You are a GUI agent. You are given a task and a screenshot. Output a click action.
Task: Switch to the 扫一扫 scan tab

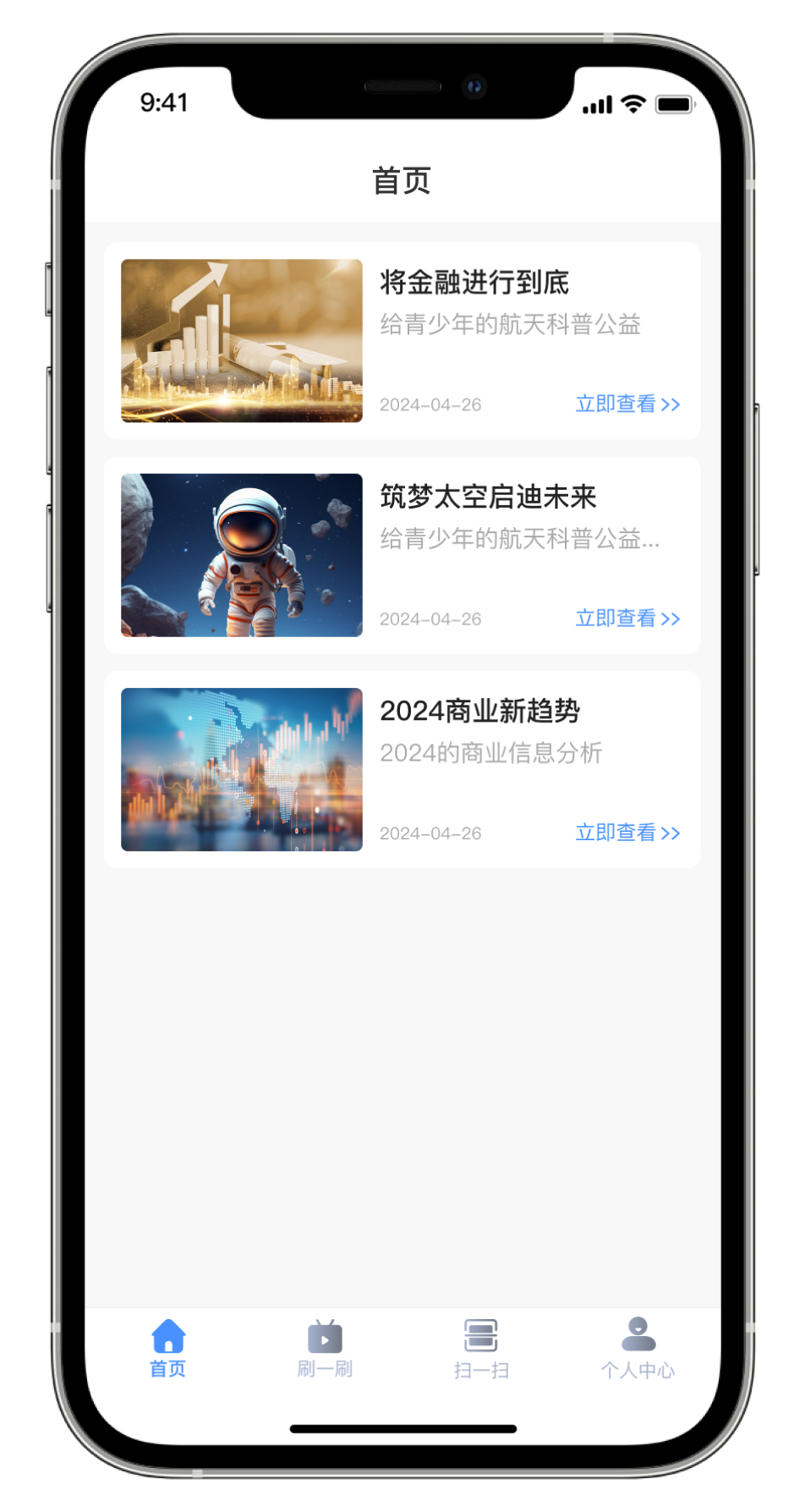pos(480,1349)
